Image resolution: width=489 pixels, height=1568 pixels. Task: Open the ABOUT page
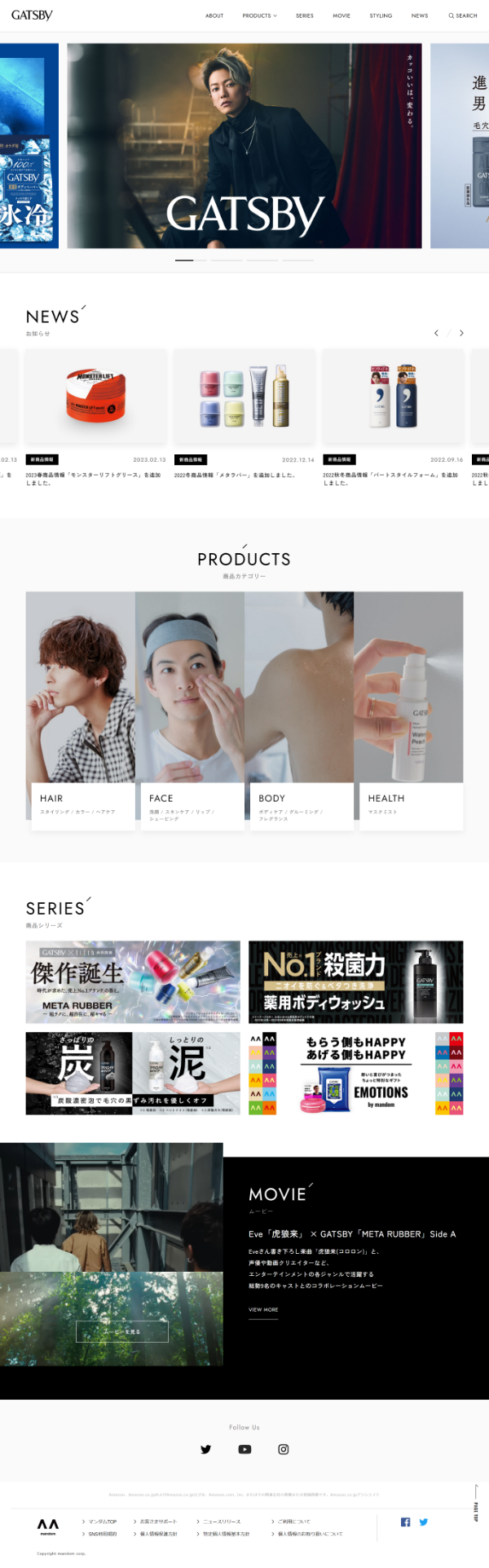pyautogui.click(x=214, y=16)
